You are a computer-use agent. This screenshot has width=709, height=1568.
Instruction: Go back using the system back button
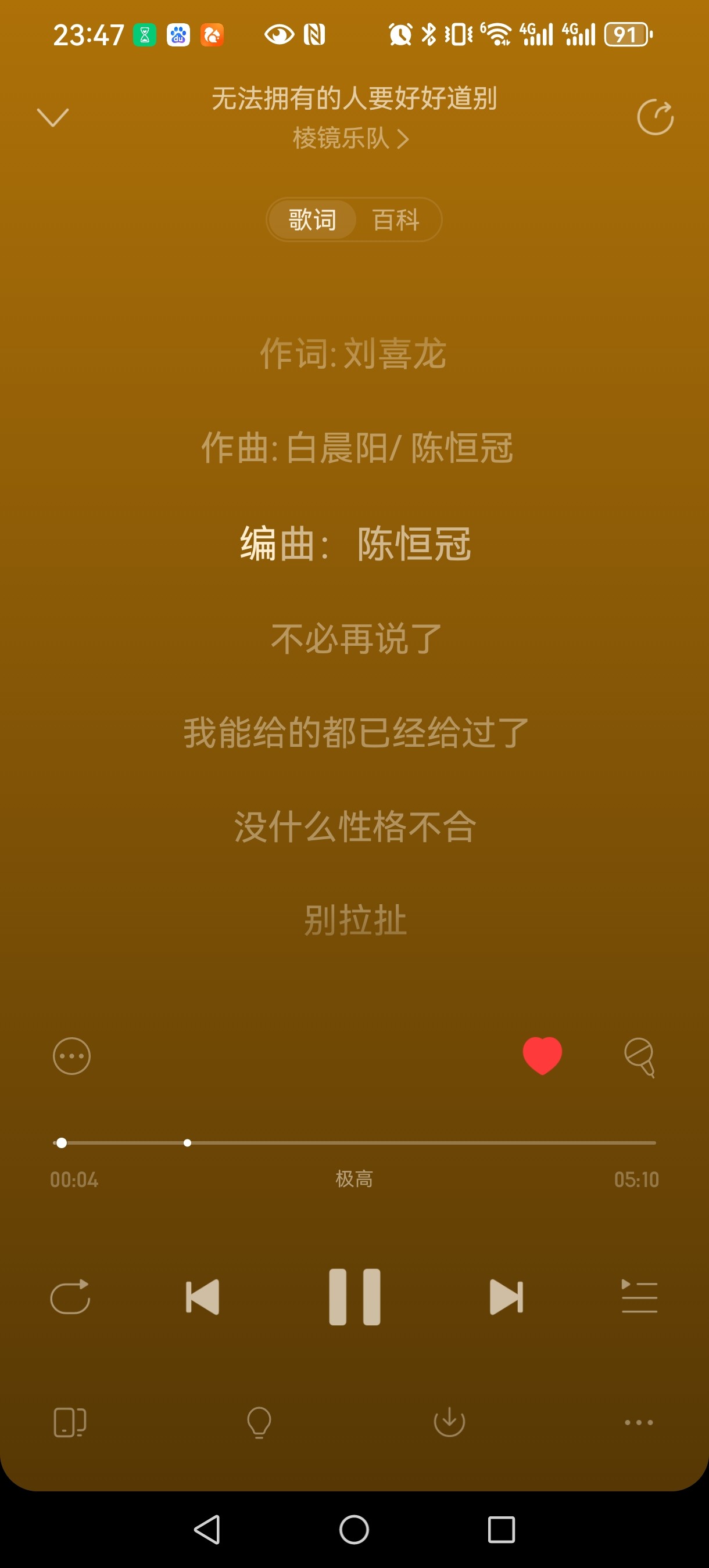point(207,1530)
